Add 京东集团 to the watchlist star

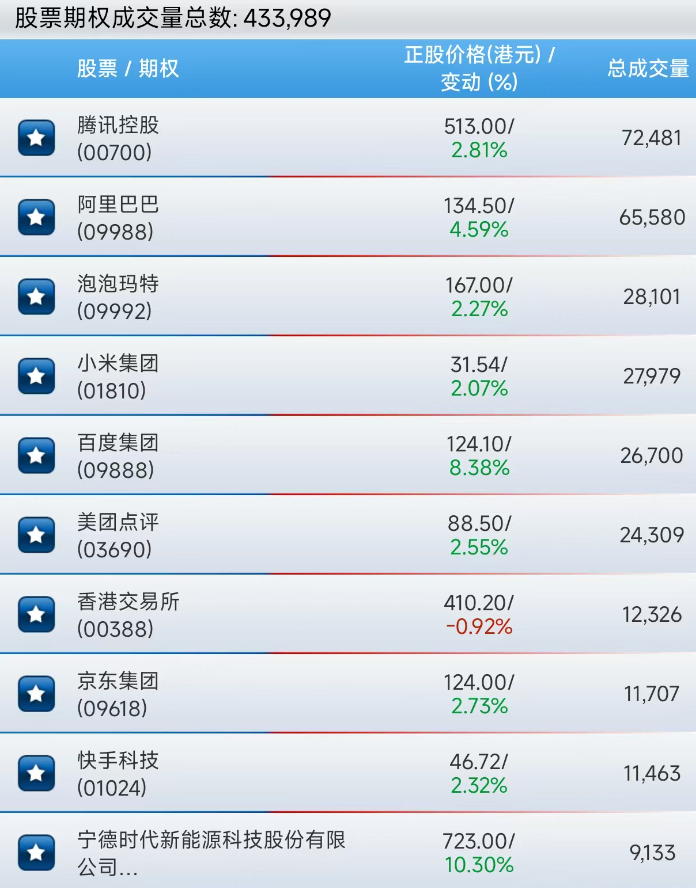(x=36, y=694)
